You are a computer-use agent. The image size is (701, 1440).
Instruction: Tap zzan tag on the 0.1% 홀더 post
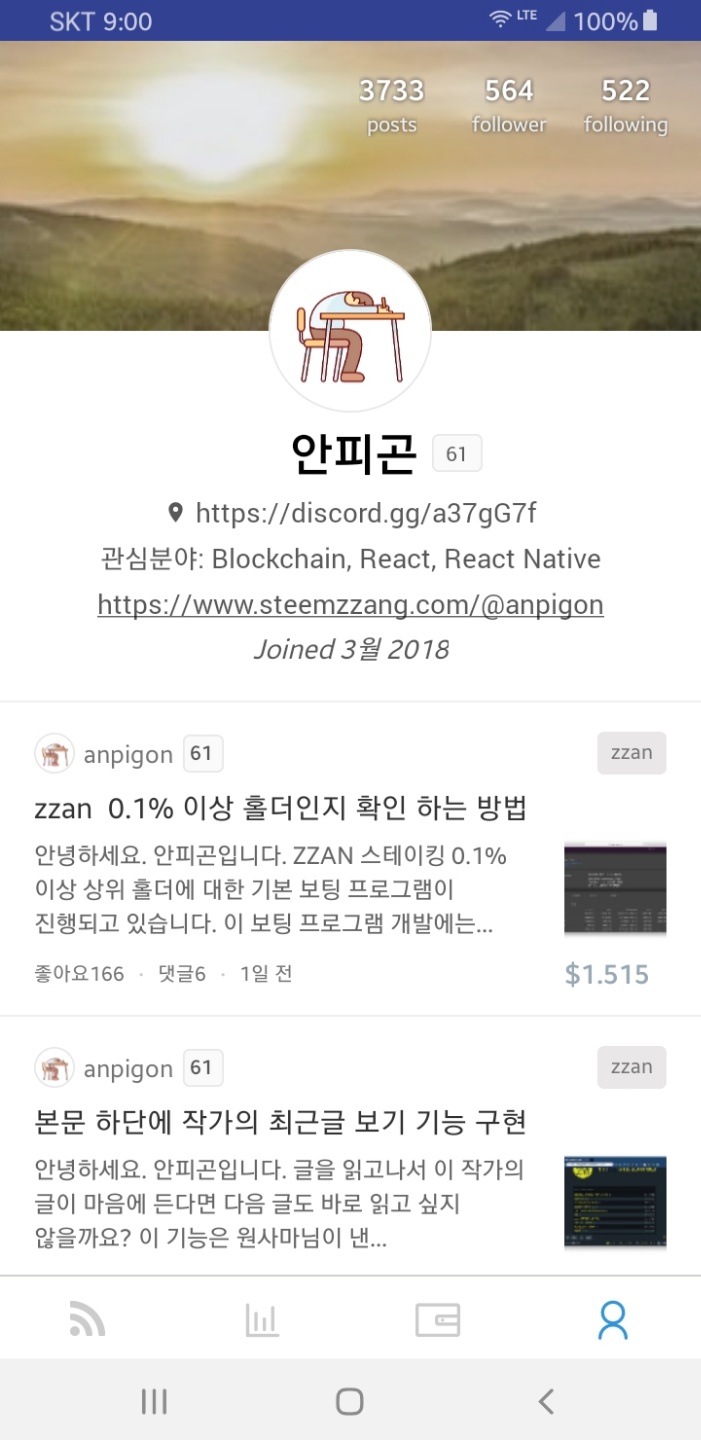pos(631,753)
